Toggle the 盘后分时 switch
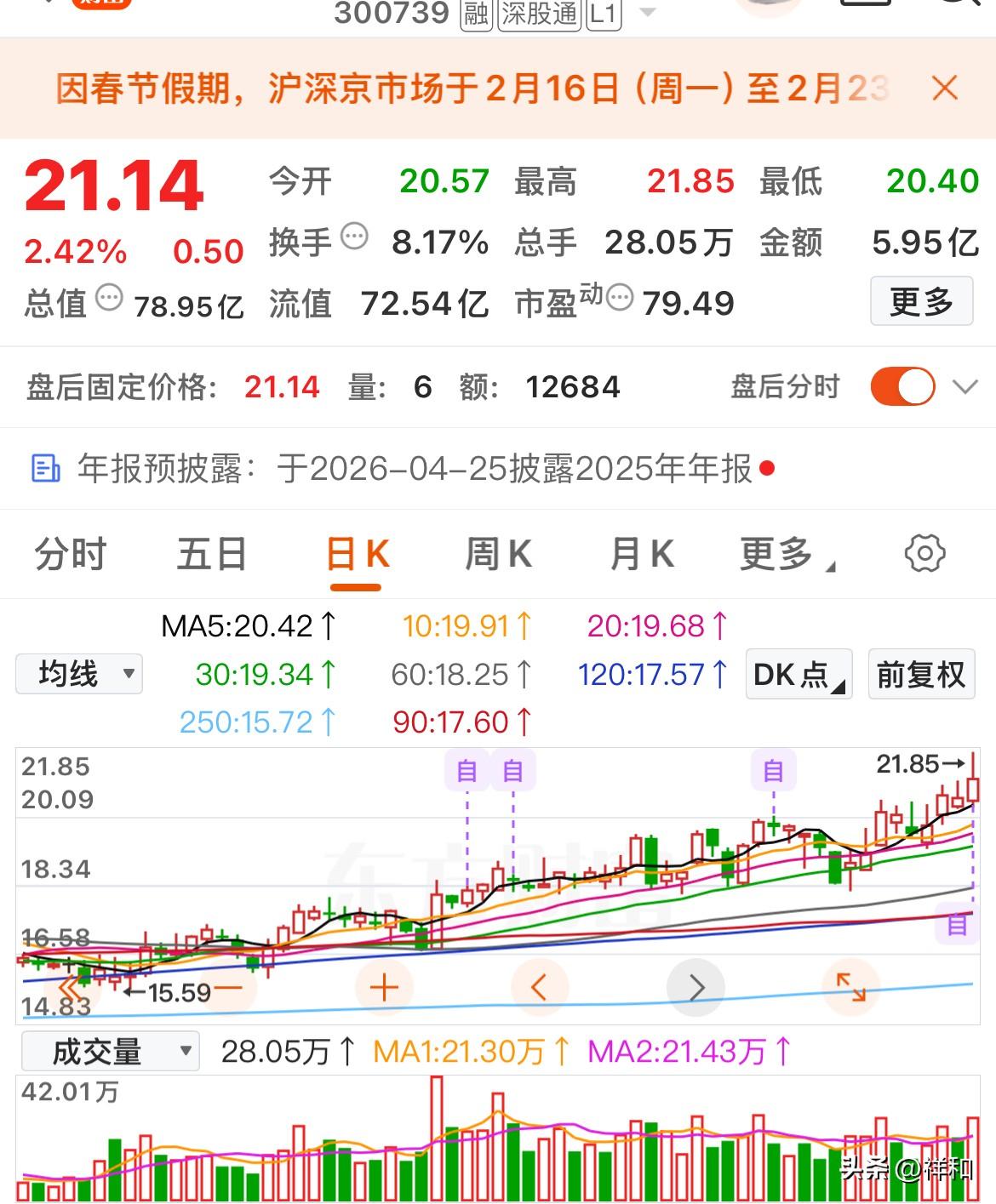996x1204 pixels. (902, 387)
